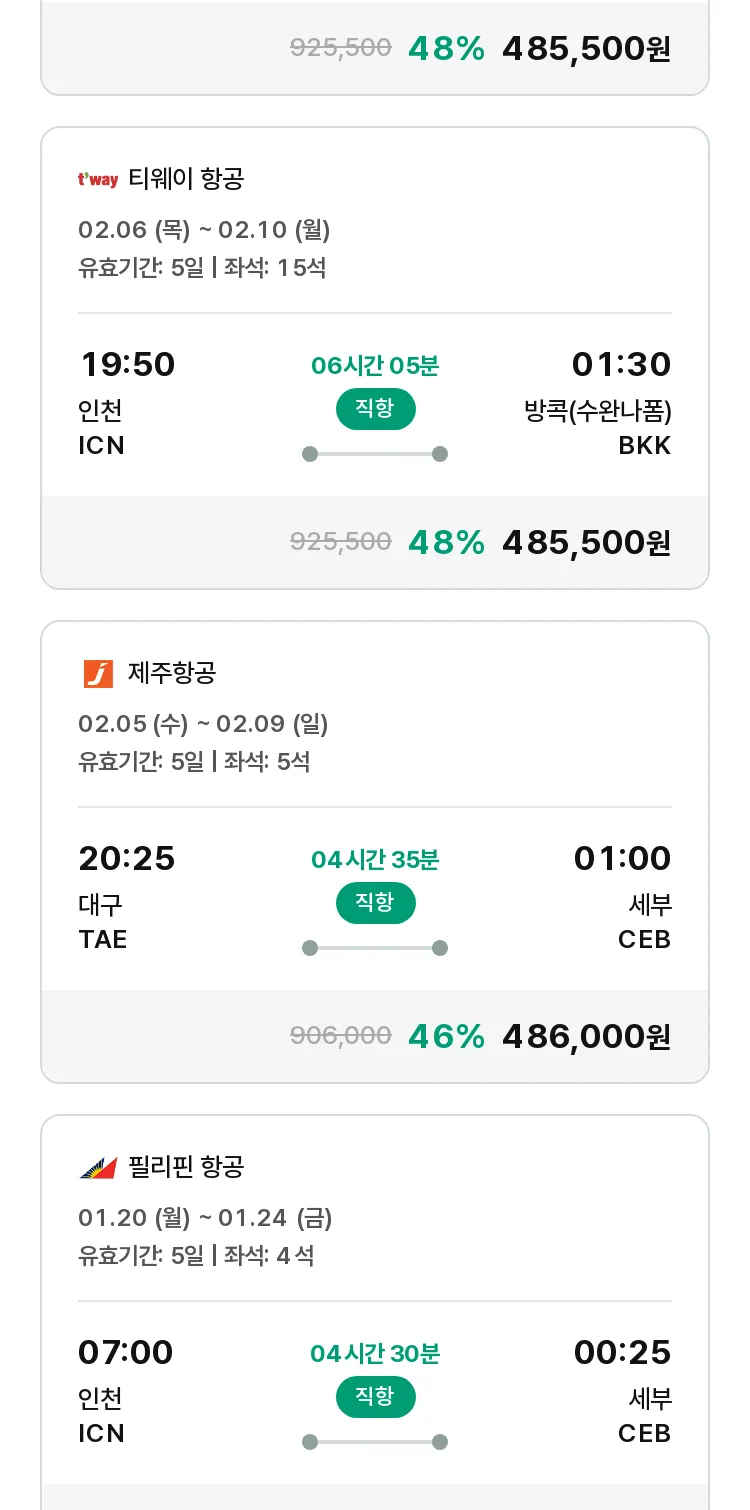The width and height of the screenshot is (750, 1510).
Task: View the Philippine Airlines Incheon to Cebu deal
Action: tap(375, 1312)
